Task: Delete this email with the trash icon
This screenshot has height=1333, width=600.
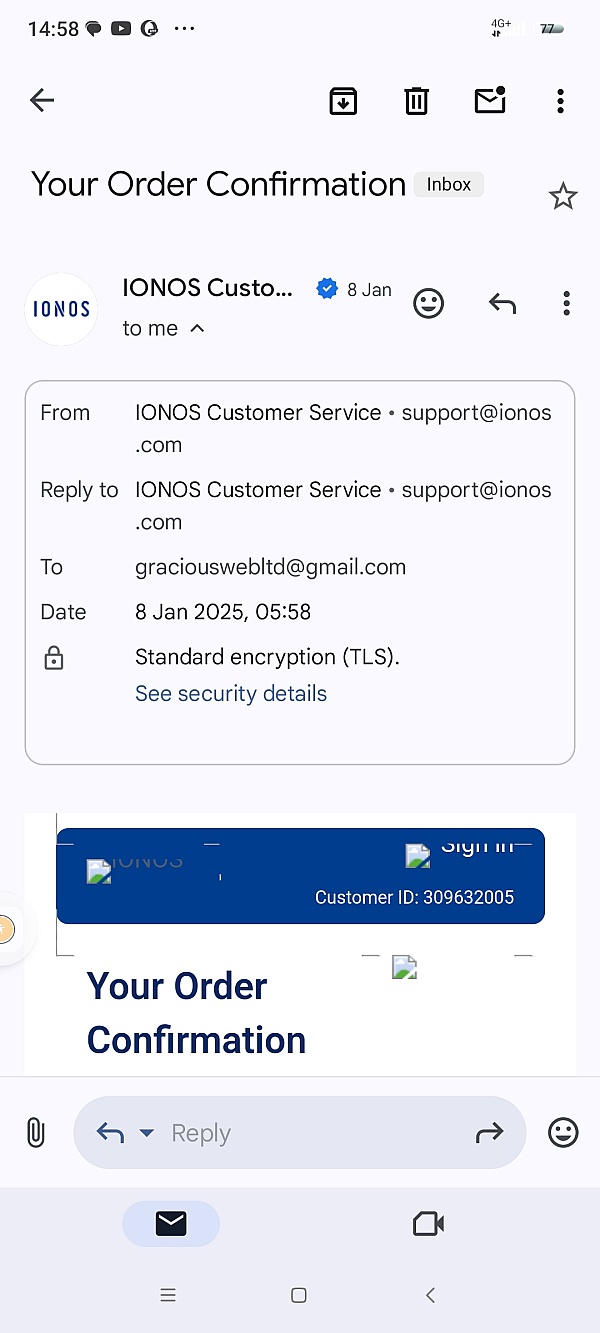Action: click(x=417, y=100)
